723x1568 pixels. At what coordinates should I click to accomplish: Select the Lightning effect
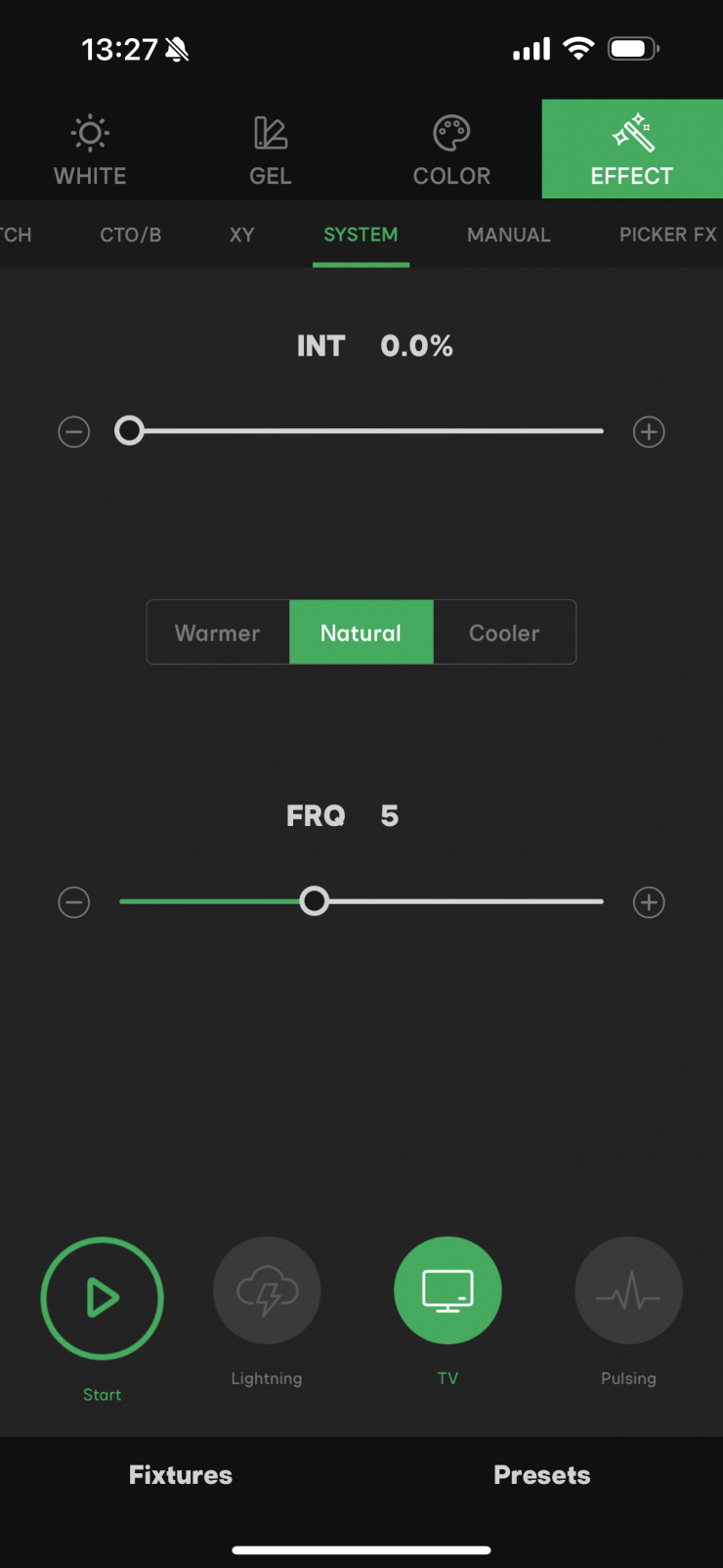tap(267, 1290)
